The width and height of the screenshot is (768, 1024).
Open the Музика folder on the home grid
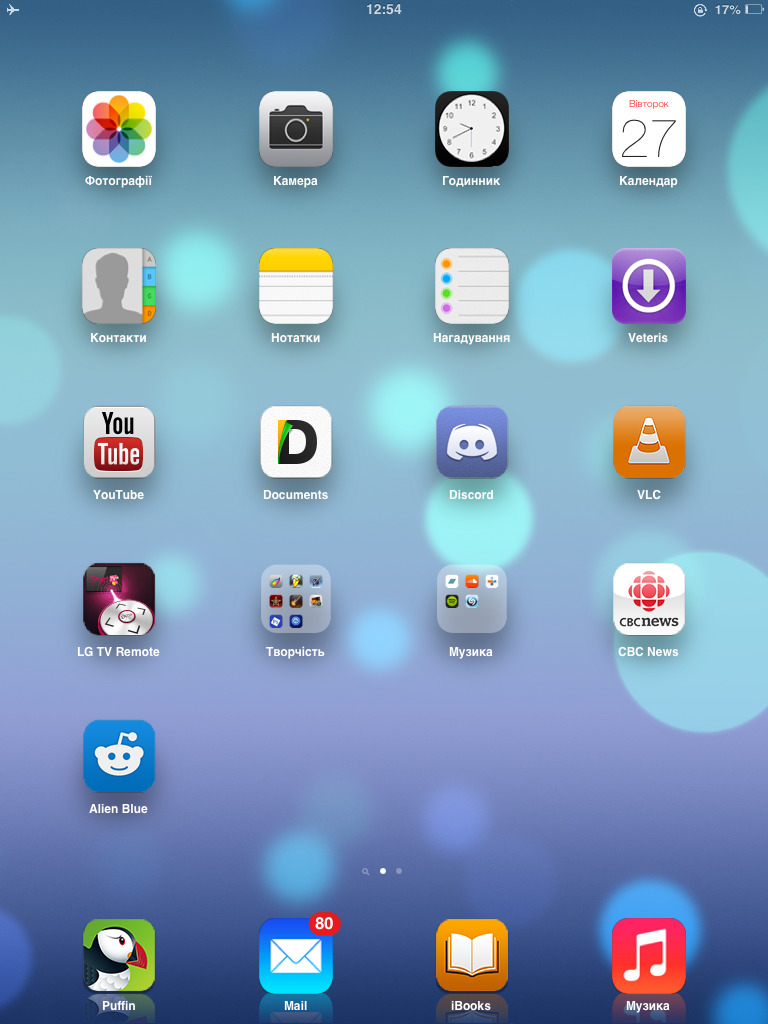pyautogui.click(x=472, y=600)
